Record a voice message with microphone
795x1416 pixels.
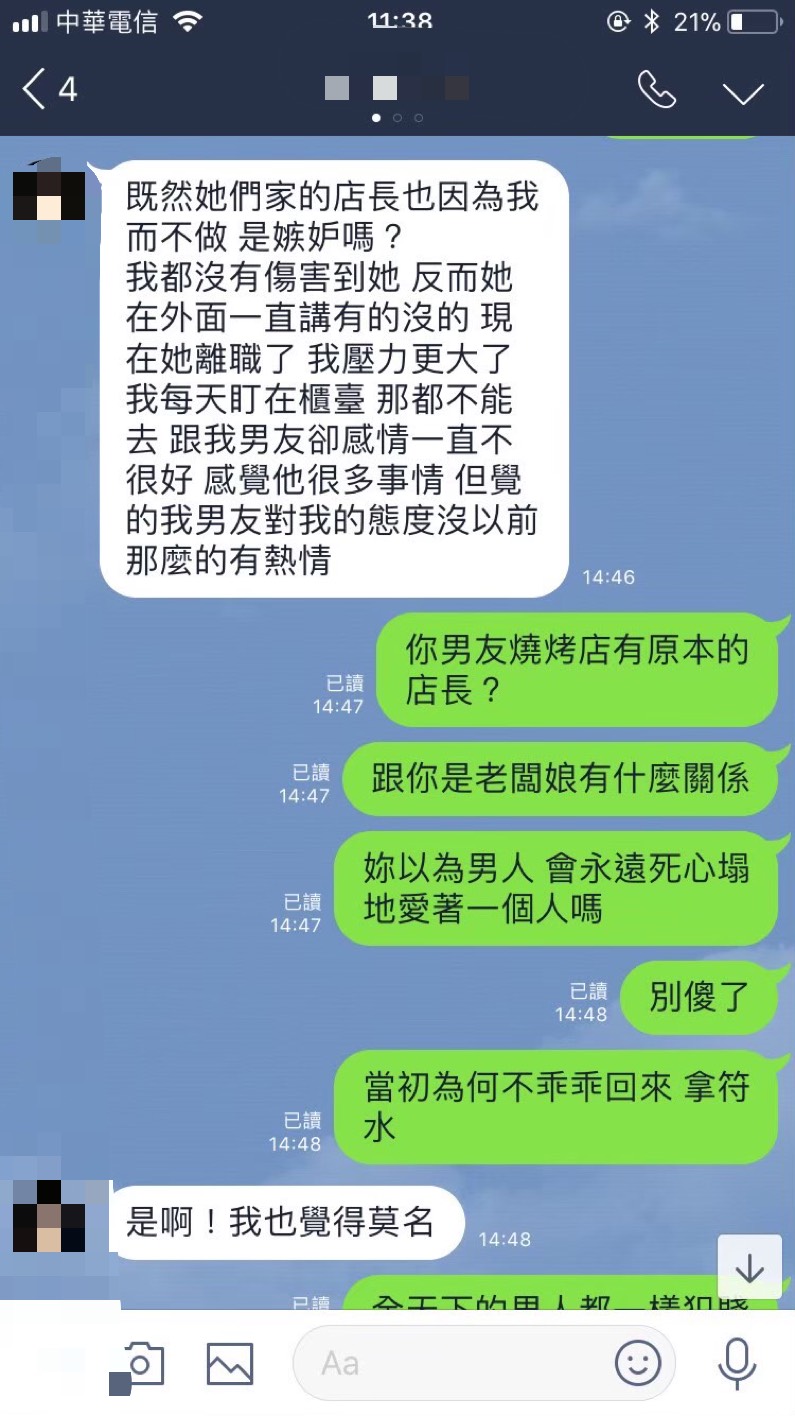pyautogui.click(x=737, y=1362)
